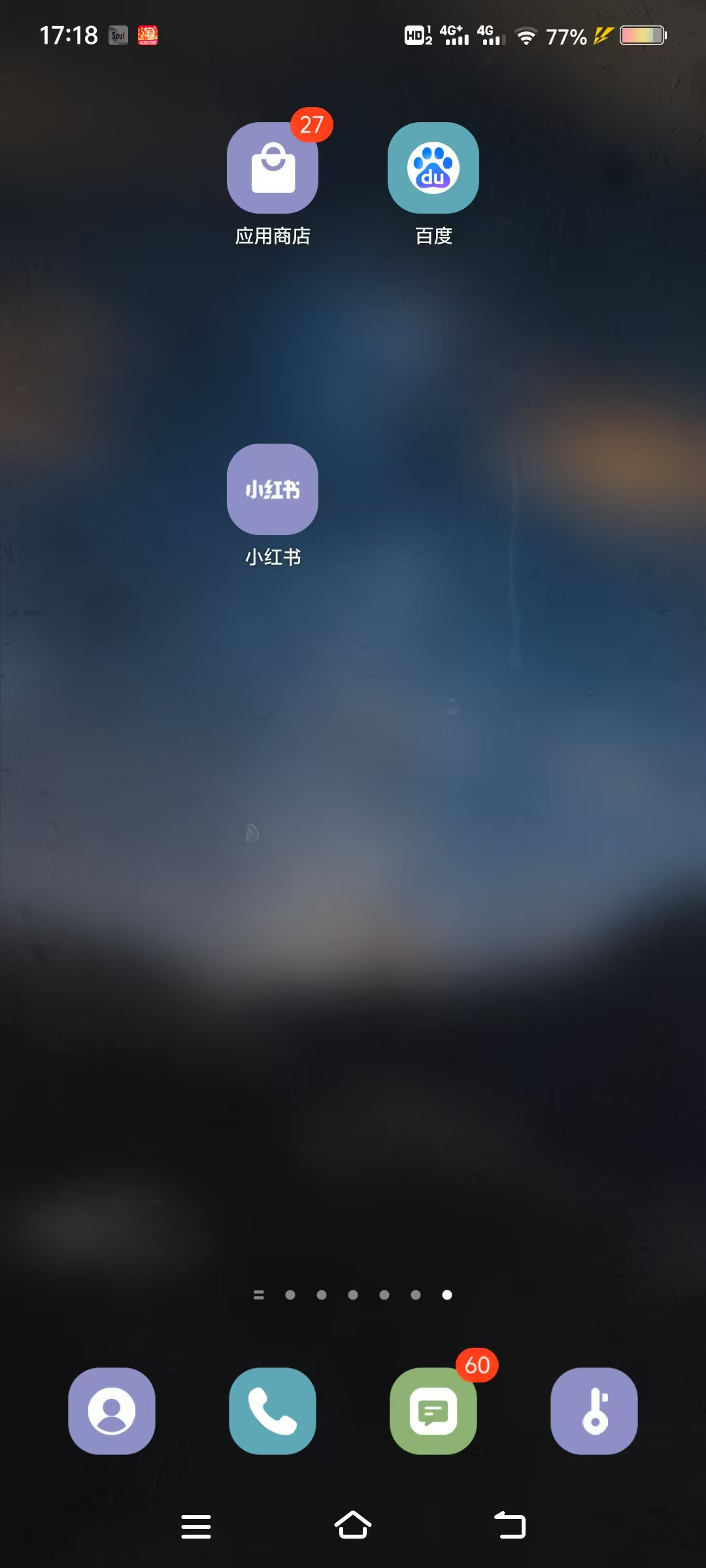Open the 小红书 app

click(x=273, y=489)
